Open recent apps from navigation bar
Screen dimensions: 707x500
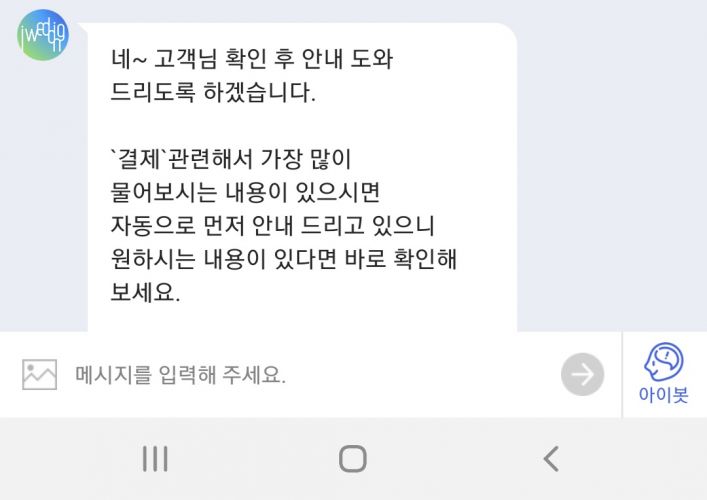click(155, 459)
